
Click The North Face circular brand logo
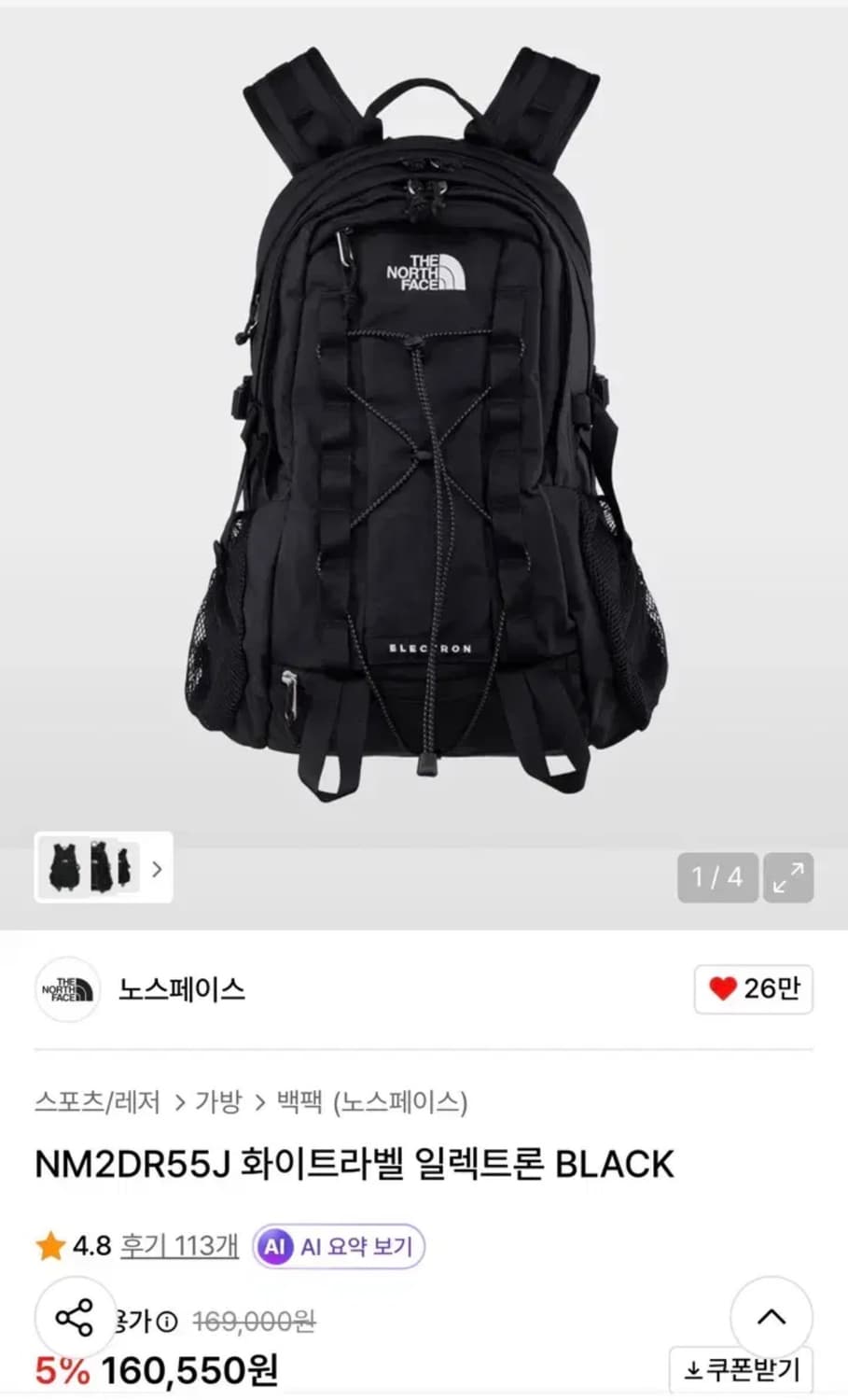66,990
